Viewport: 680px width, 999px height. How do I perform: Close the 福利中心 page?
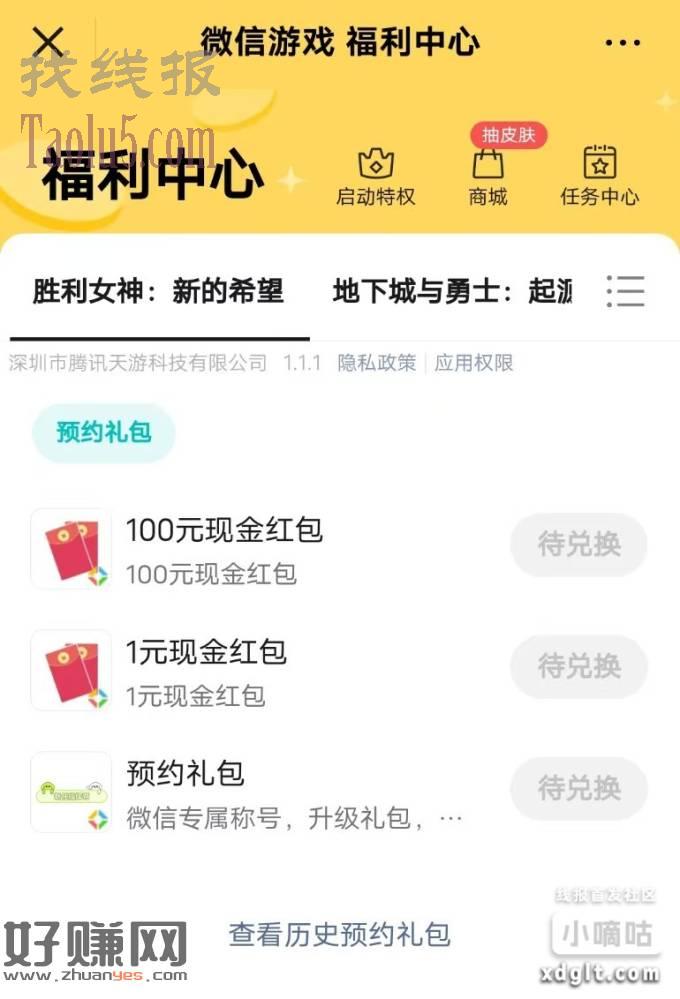[47, 43]
